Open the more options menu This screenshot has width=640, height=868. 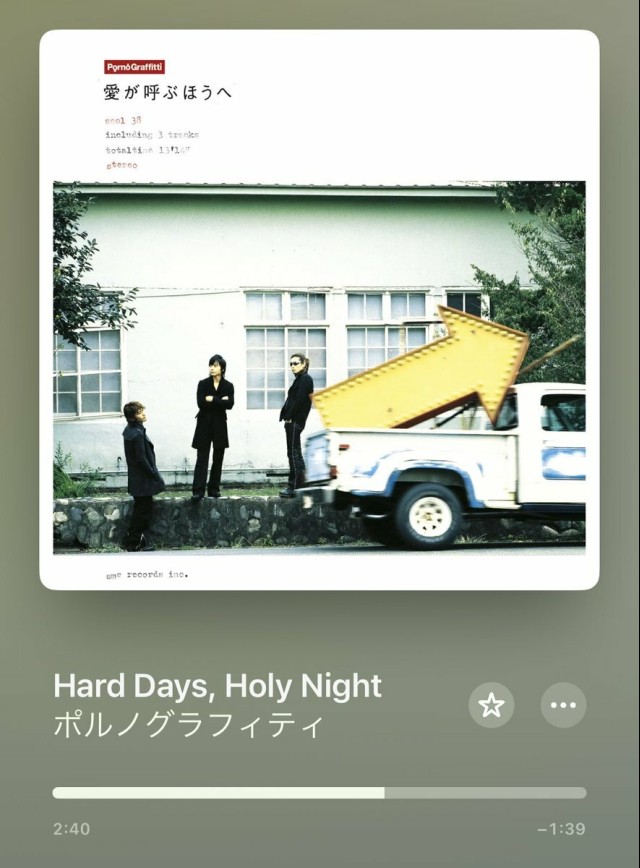(563, 705)
